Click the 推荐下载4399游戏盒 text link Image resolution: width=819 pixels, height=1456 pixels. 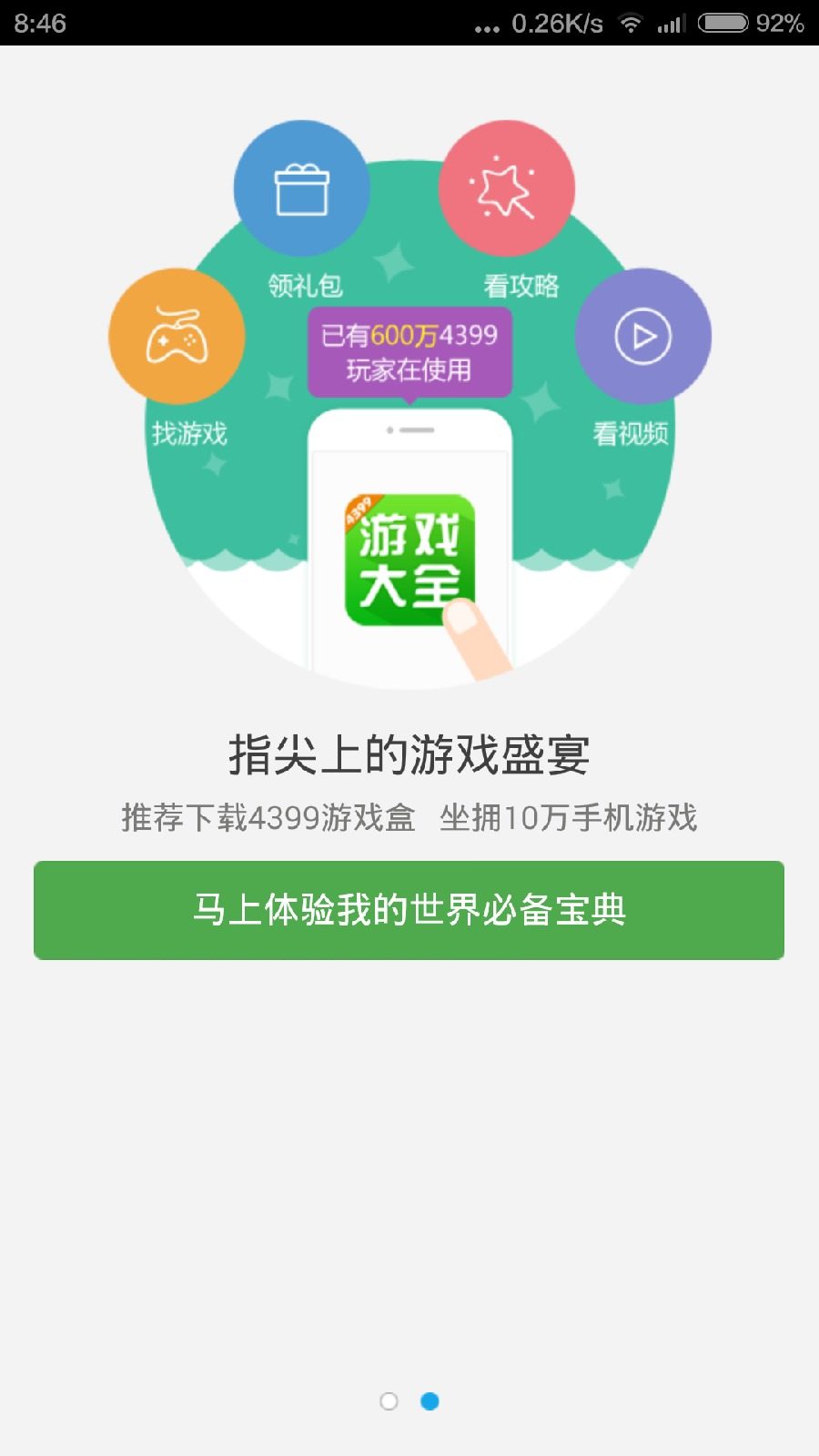pyautogui.click(x=268, y=817)
